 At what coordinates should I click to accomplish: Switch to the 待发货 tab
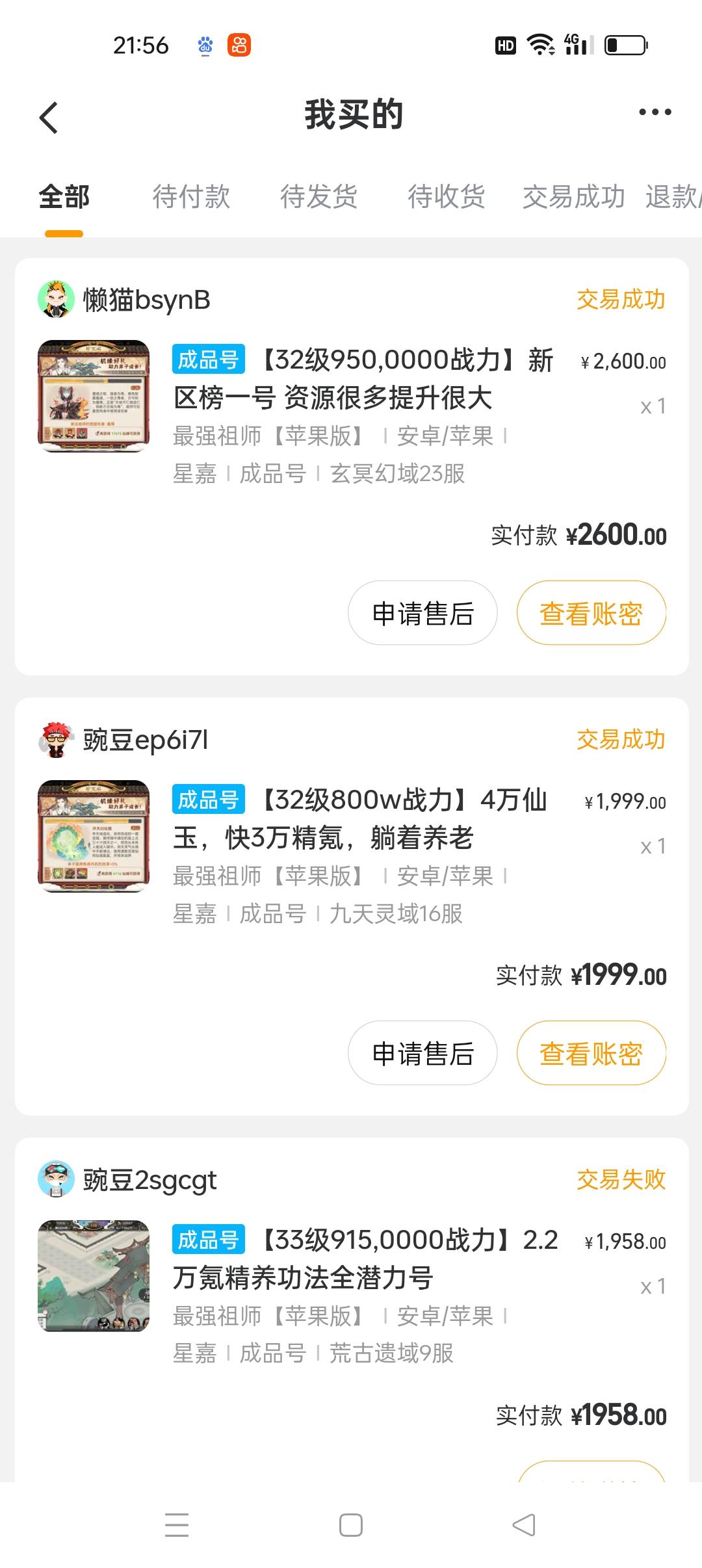pos(318,197)
